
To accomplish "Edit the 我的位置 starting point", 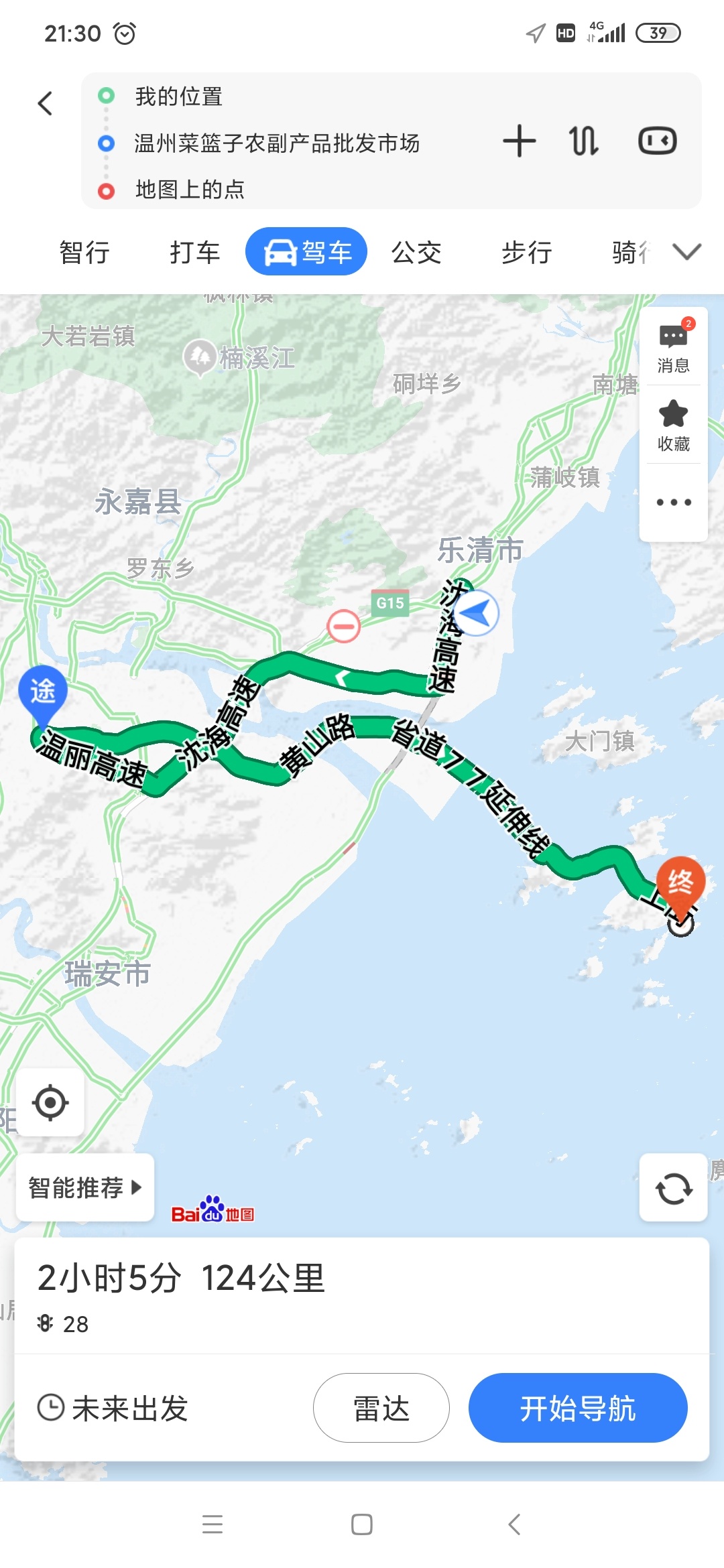I will (179, 96).
